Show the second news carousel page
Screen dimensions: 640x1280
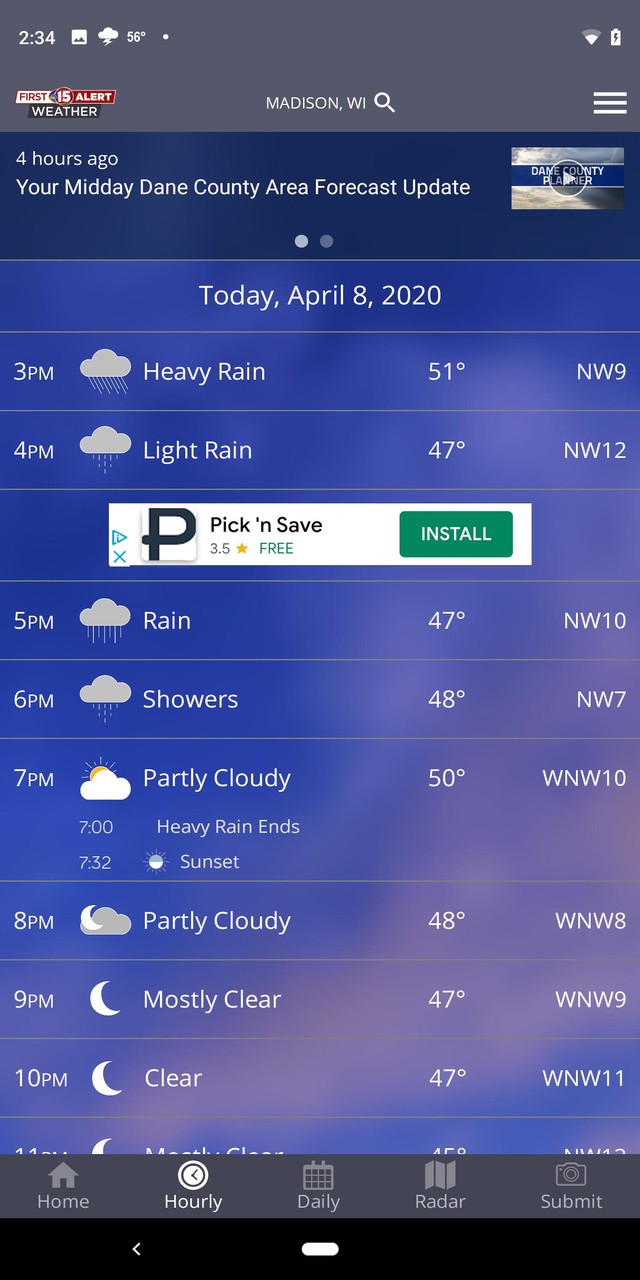pos(326,241)
